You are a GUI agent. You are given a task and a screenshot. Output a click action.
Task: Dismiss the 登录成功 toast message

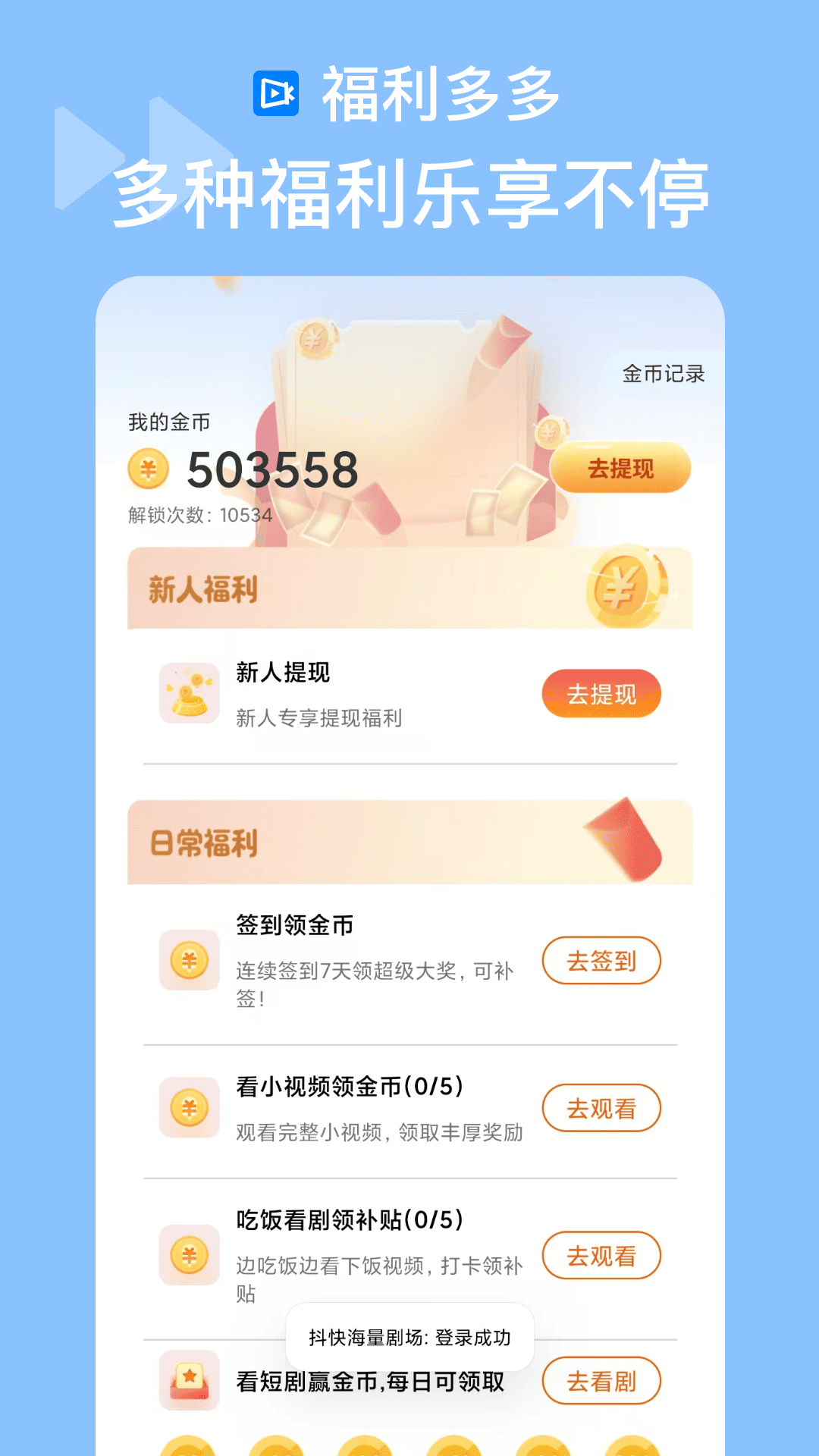[x=409, y=1338]
